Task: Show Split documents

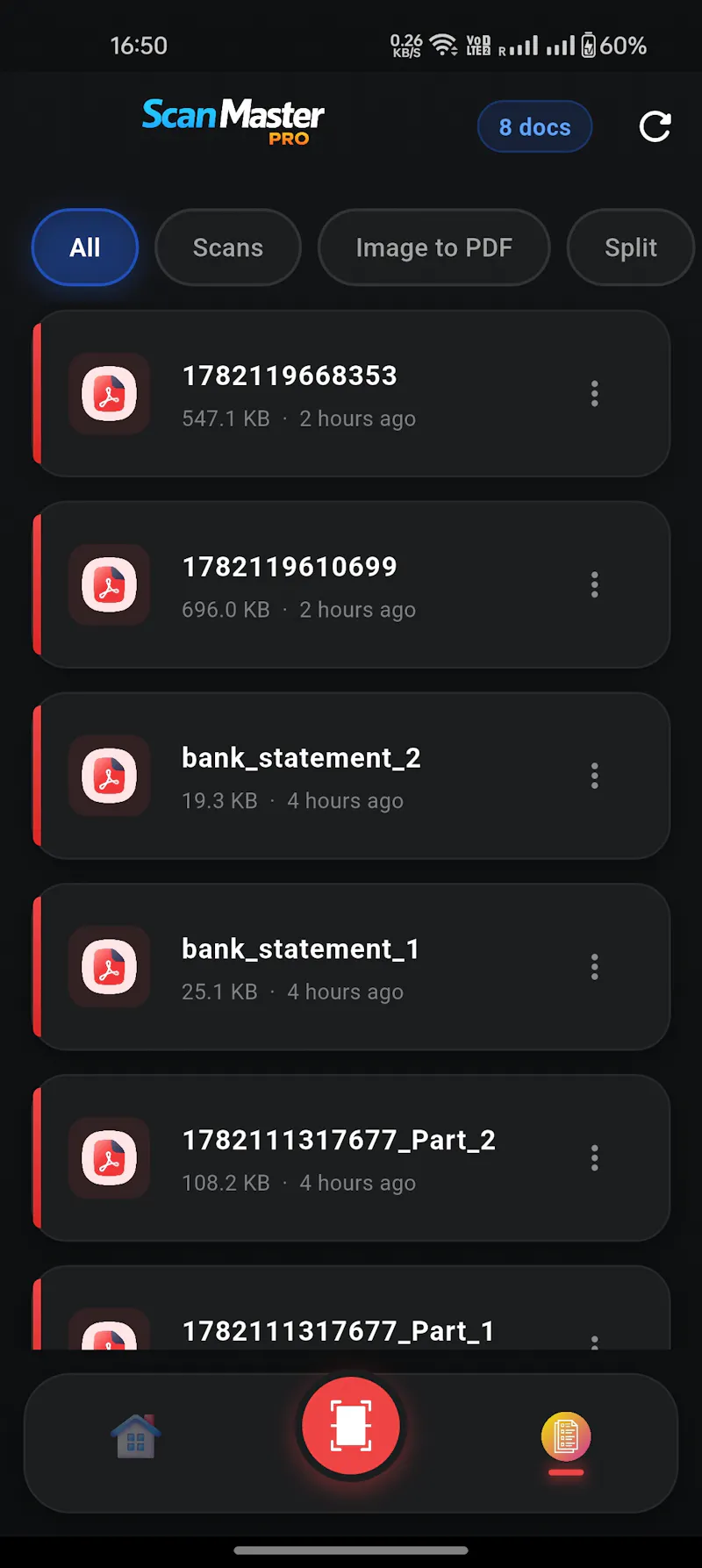Action: [x=631, y=247]
